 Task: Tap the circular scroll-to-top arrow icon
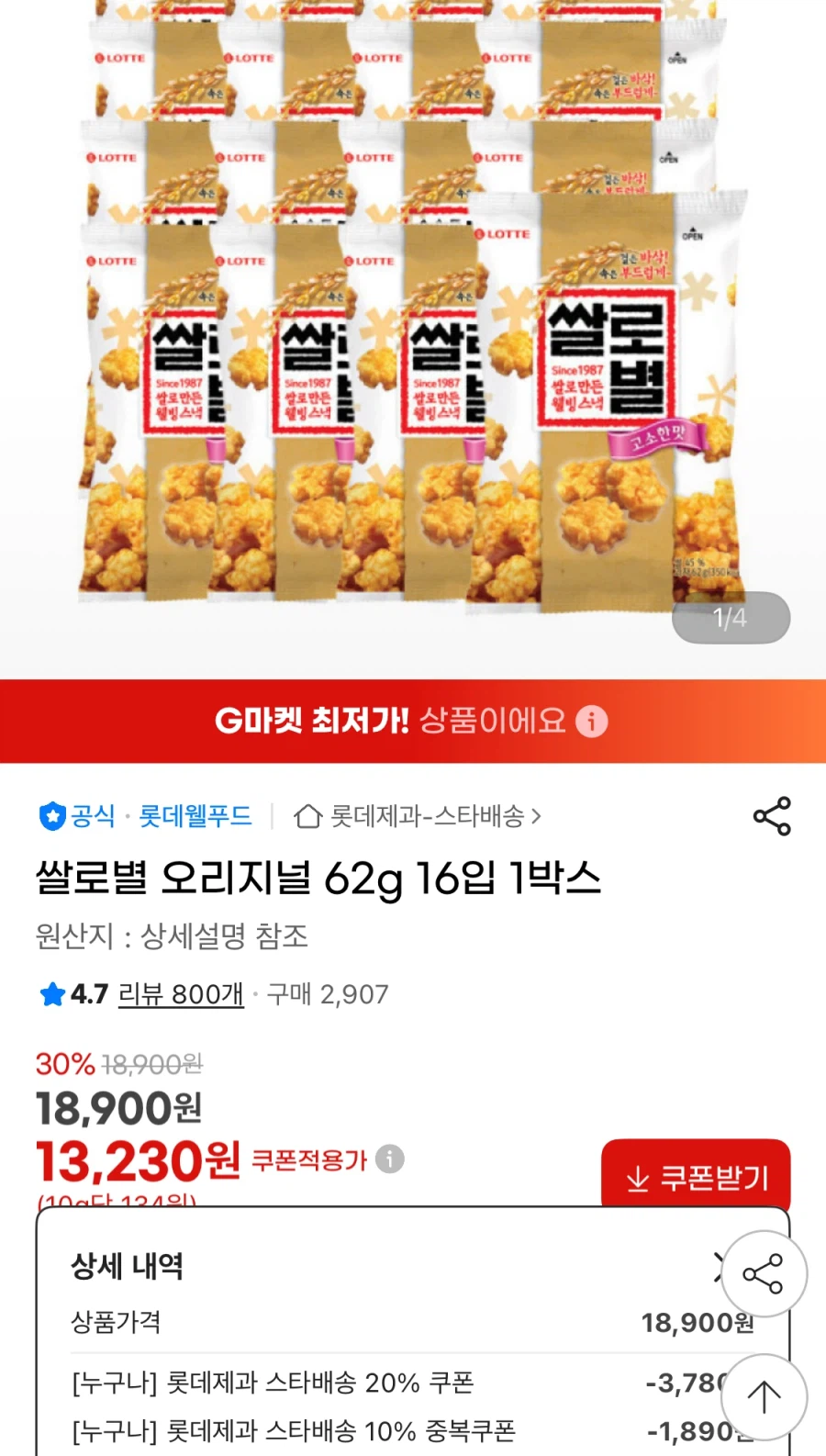pos(764,1396)
